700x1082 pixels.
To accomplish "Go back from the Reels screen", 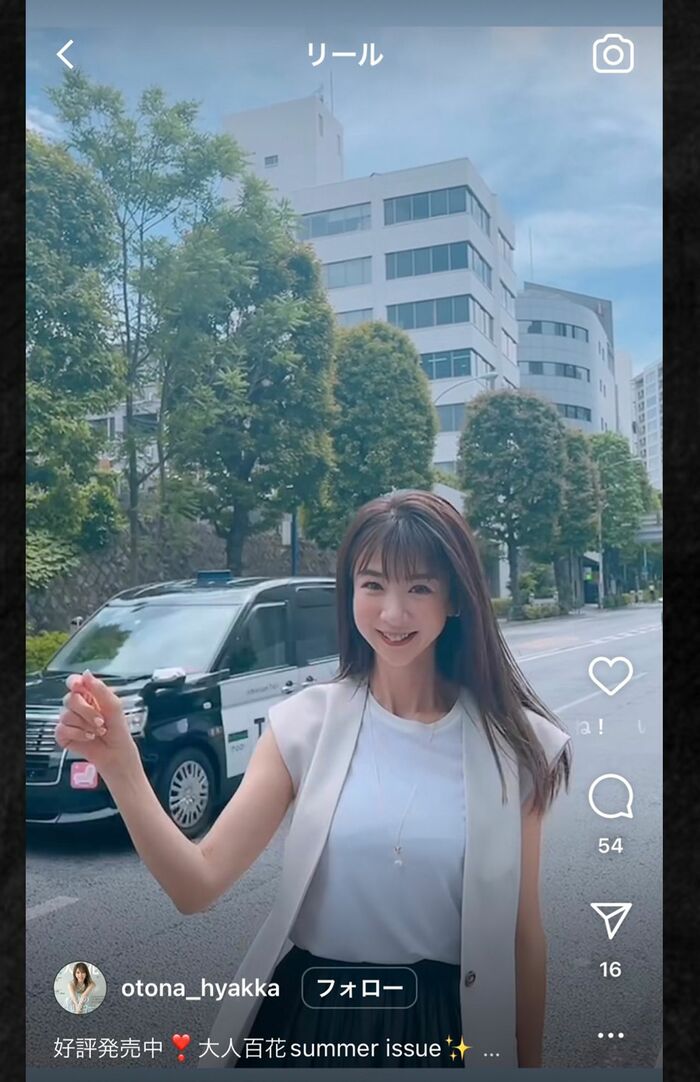I will click(65, 54).
